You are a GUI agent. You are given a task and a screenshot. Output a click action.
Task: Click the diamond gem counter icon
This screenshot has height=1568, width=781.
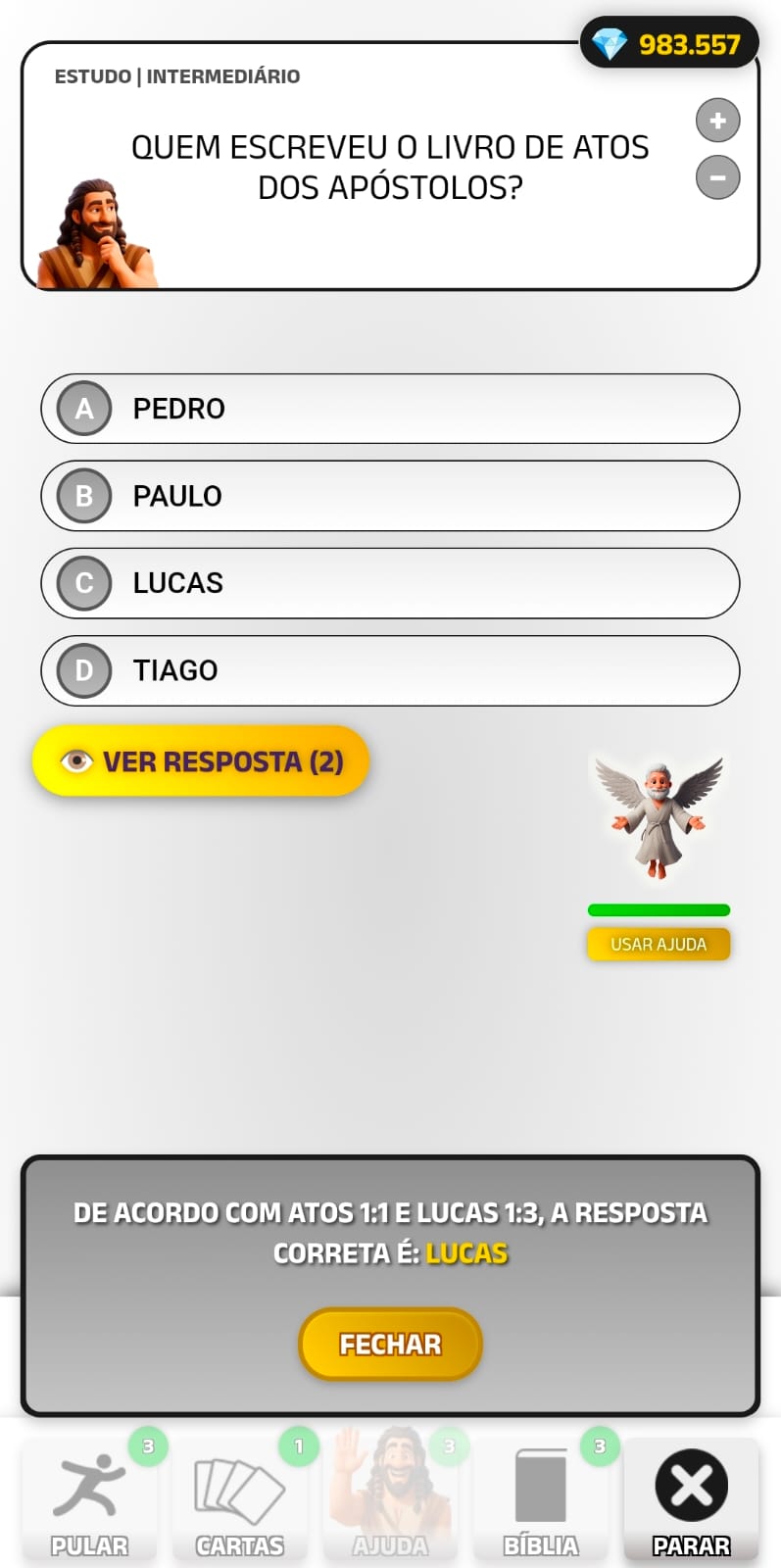pos(610,43)
